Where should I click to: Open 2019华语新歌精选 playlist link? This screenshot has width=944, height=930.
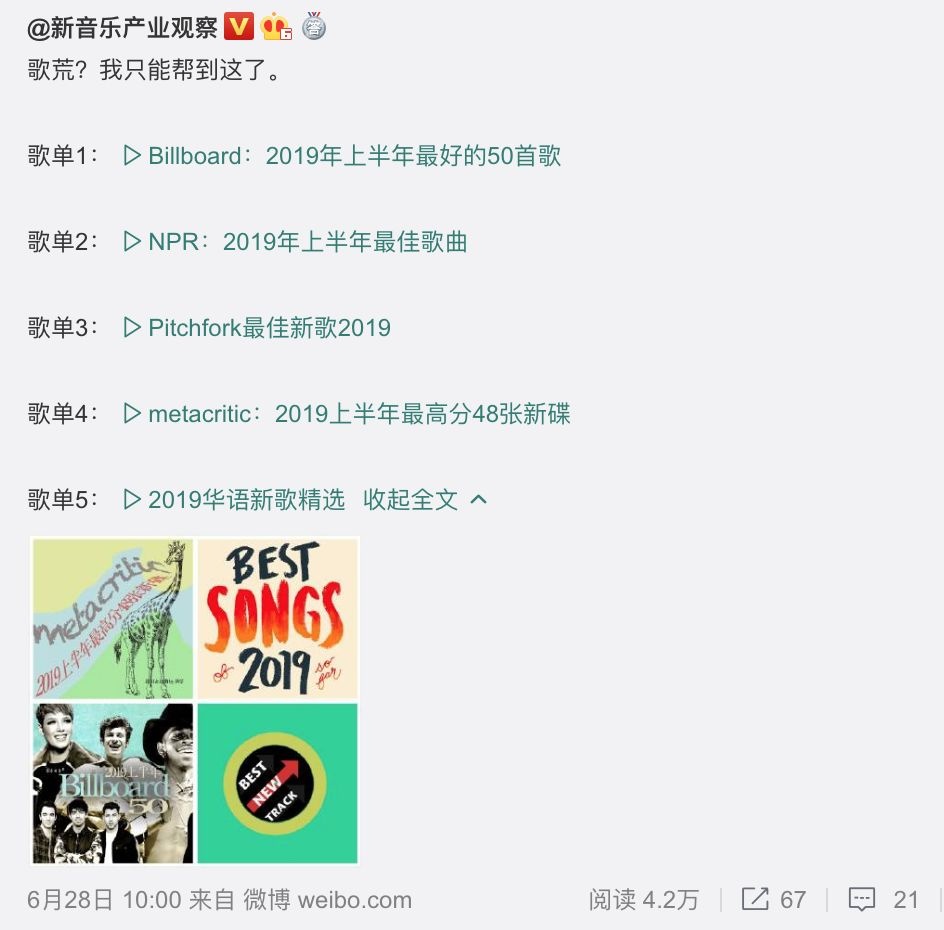point(234,500)
